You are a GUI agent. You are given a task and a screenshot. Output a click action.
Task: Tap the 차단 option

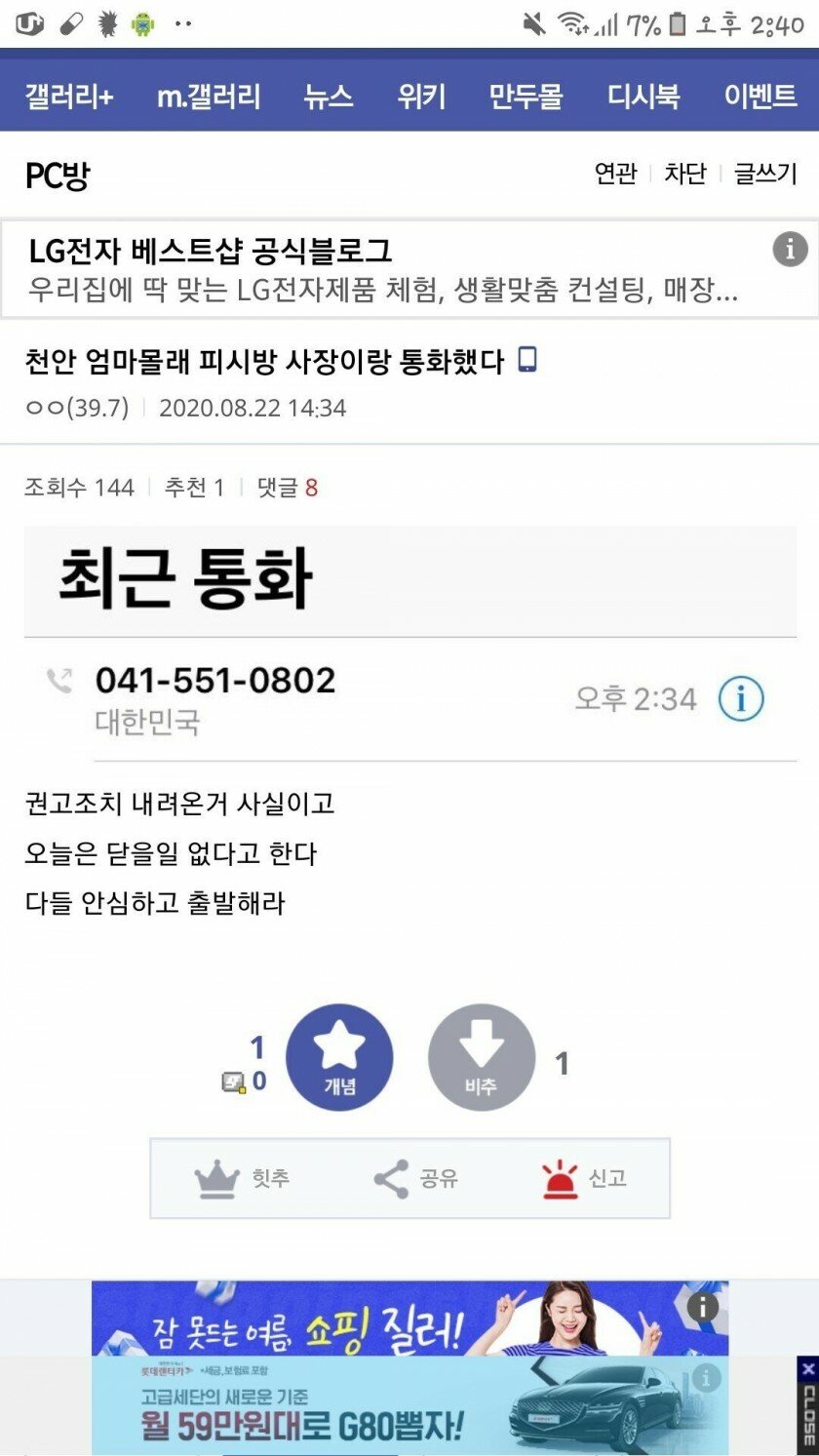(x=684, y=175)
